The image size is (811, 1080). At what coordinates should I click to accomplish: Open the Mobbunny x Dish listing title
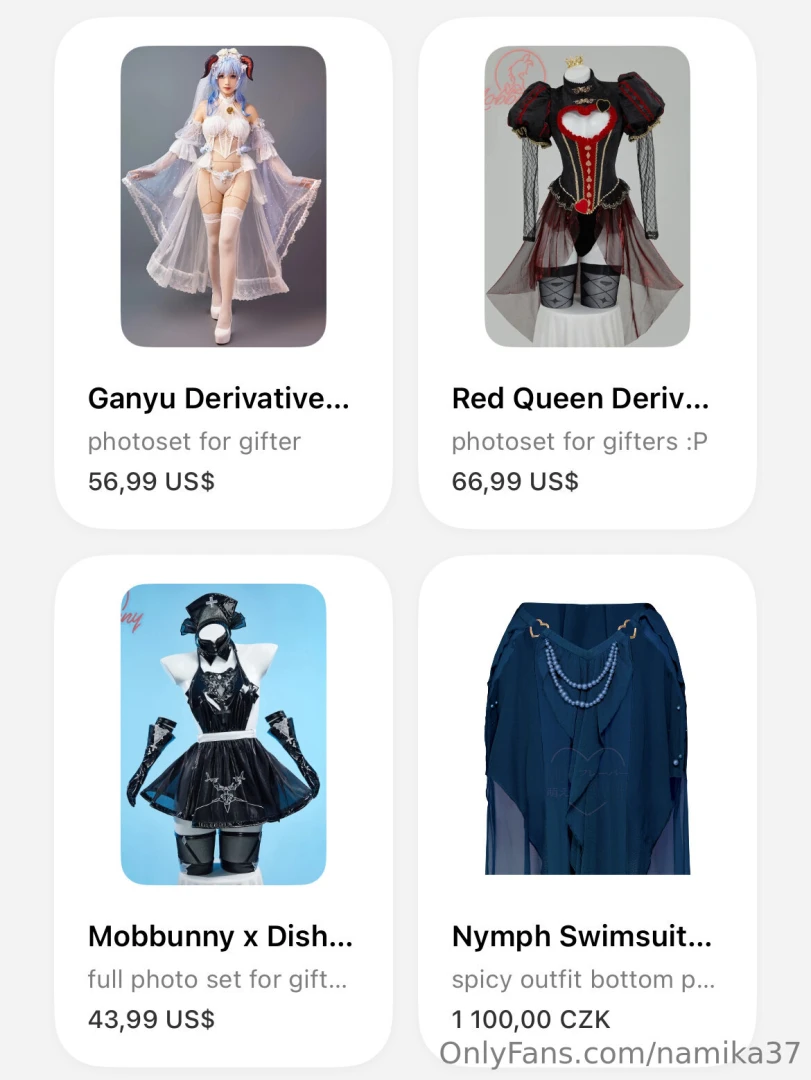click(x=220, y=937)
